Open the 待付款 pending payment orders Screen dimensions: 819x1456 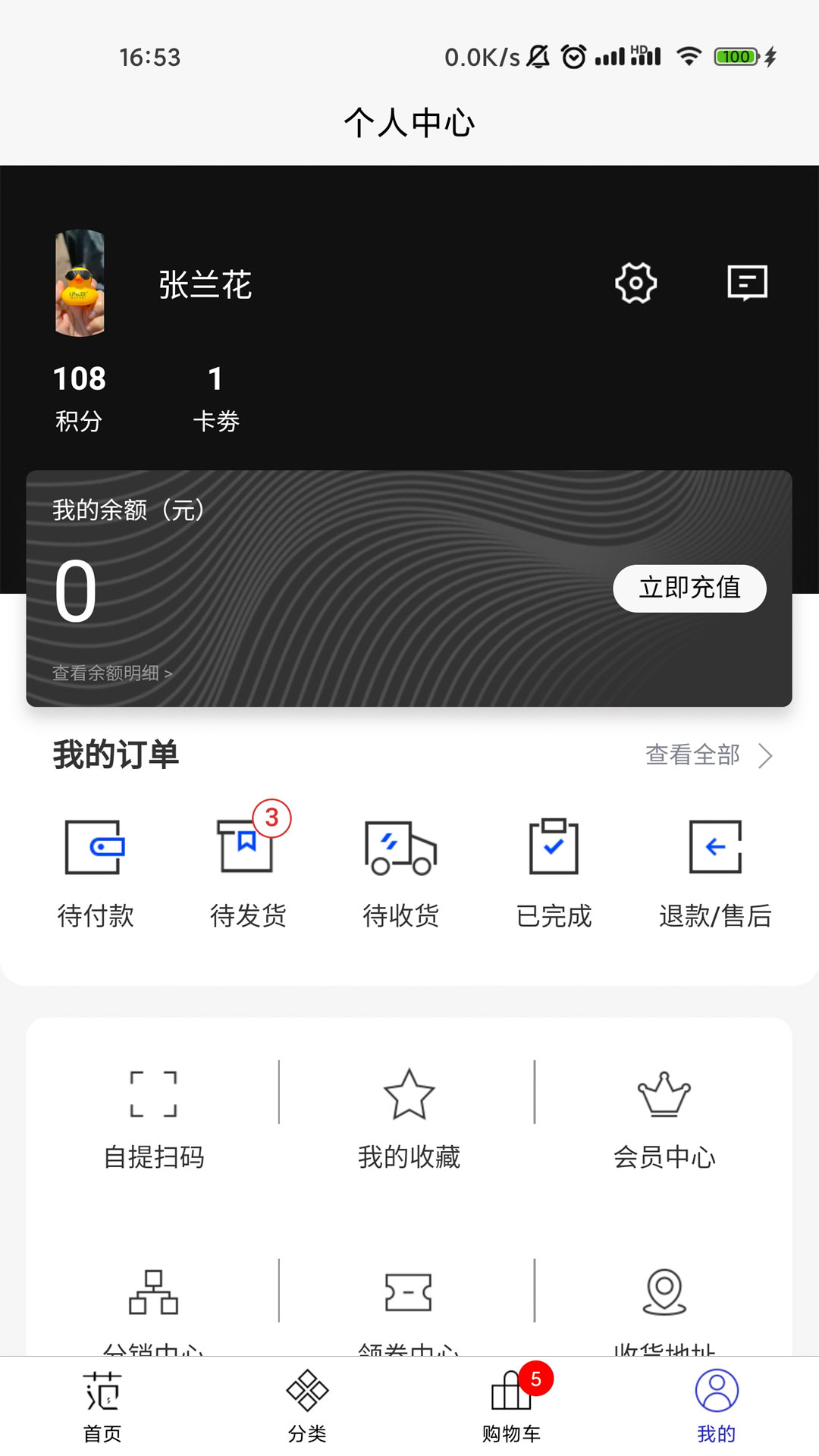[x=95, y=872]
